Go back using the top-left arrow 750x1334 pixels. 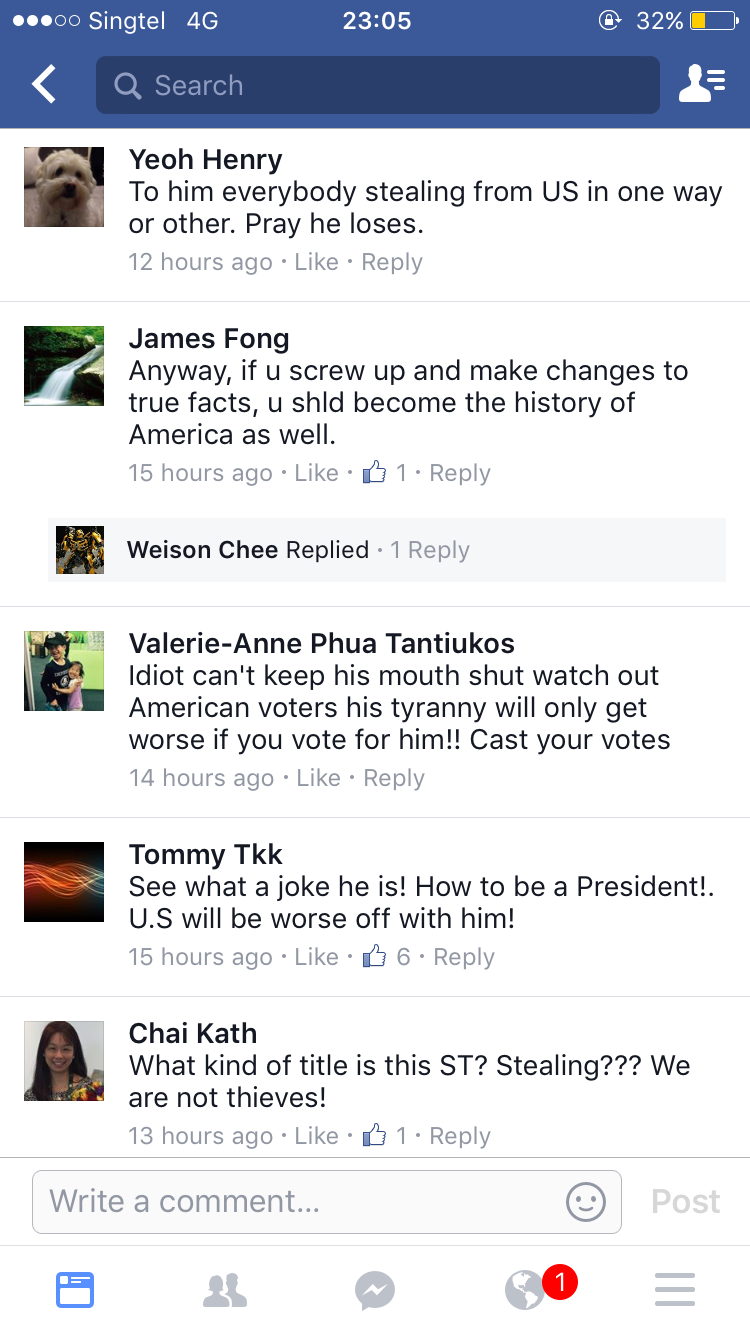[x=44, y=85]
